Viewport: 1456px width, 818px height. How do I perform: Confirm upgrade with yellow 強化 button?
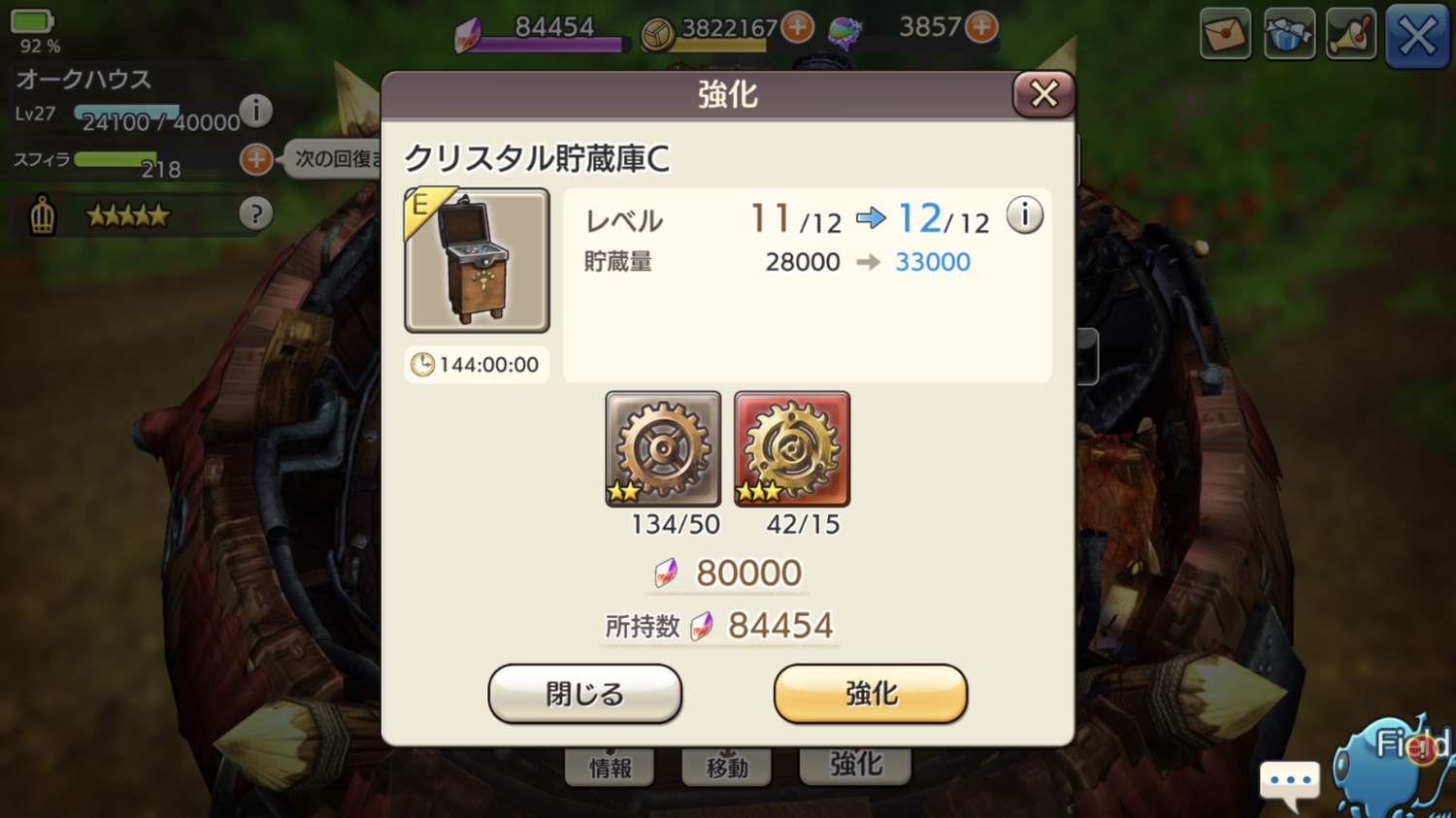coord(871,694)
